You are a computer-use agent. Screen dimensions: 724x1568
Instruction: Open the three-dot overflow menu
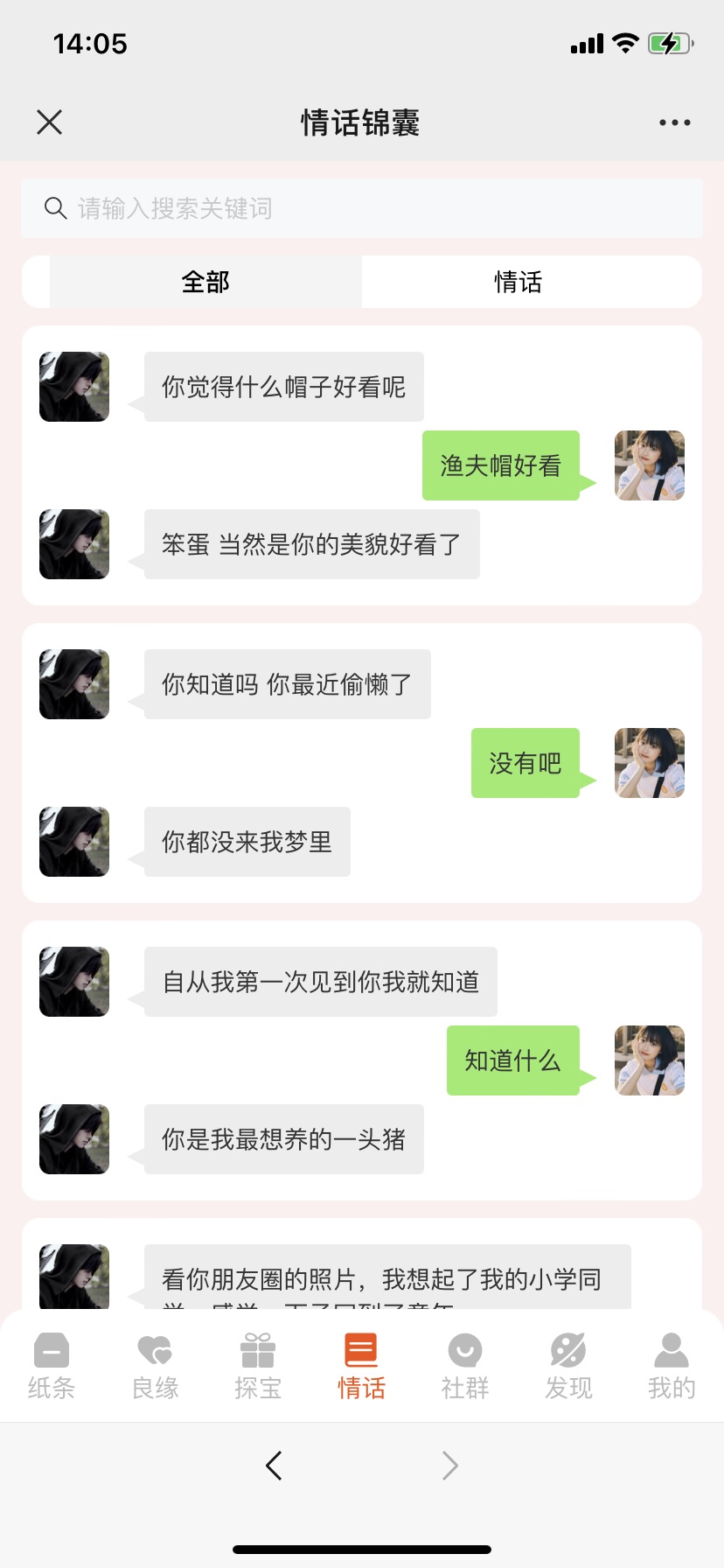point(674,122)
